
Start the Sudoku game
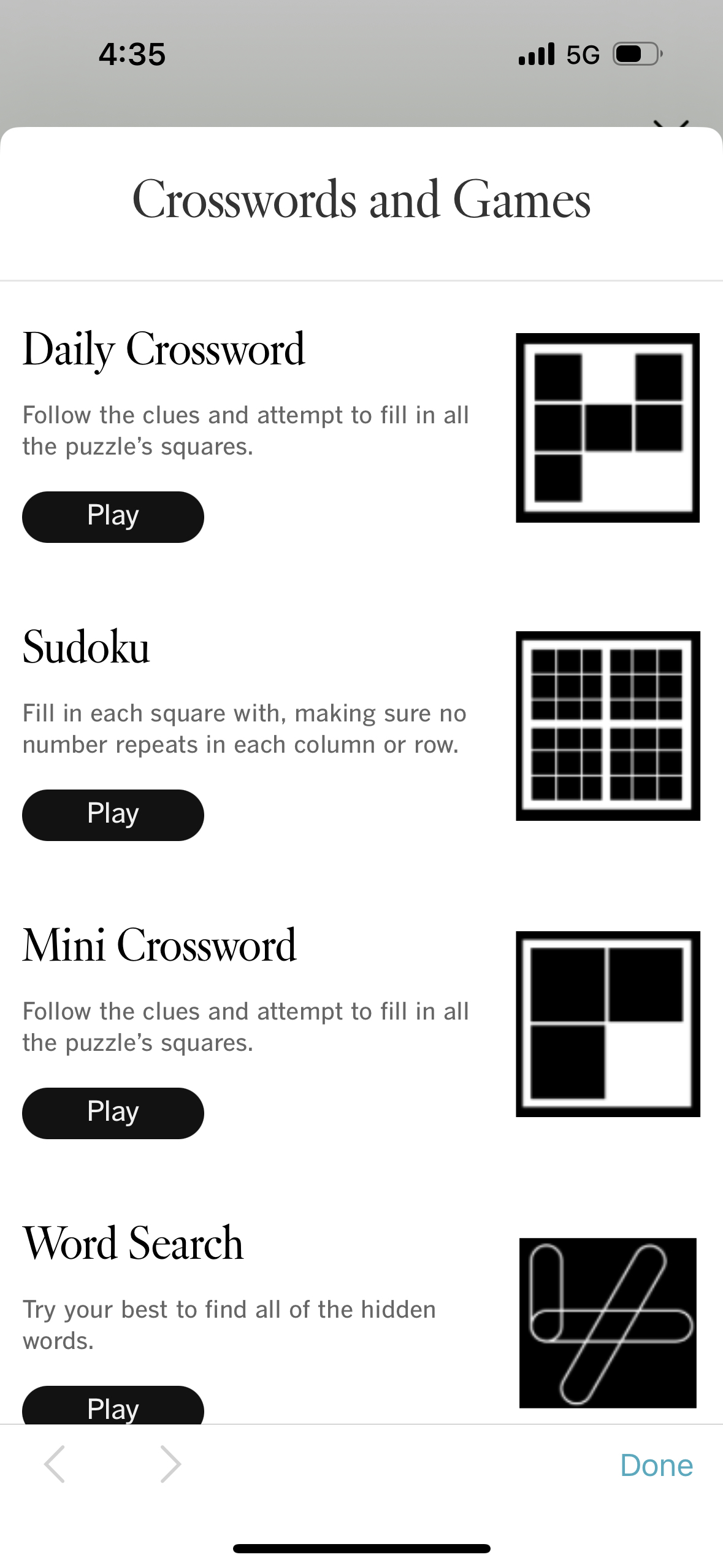pos(113,815)
